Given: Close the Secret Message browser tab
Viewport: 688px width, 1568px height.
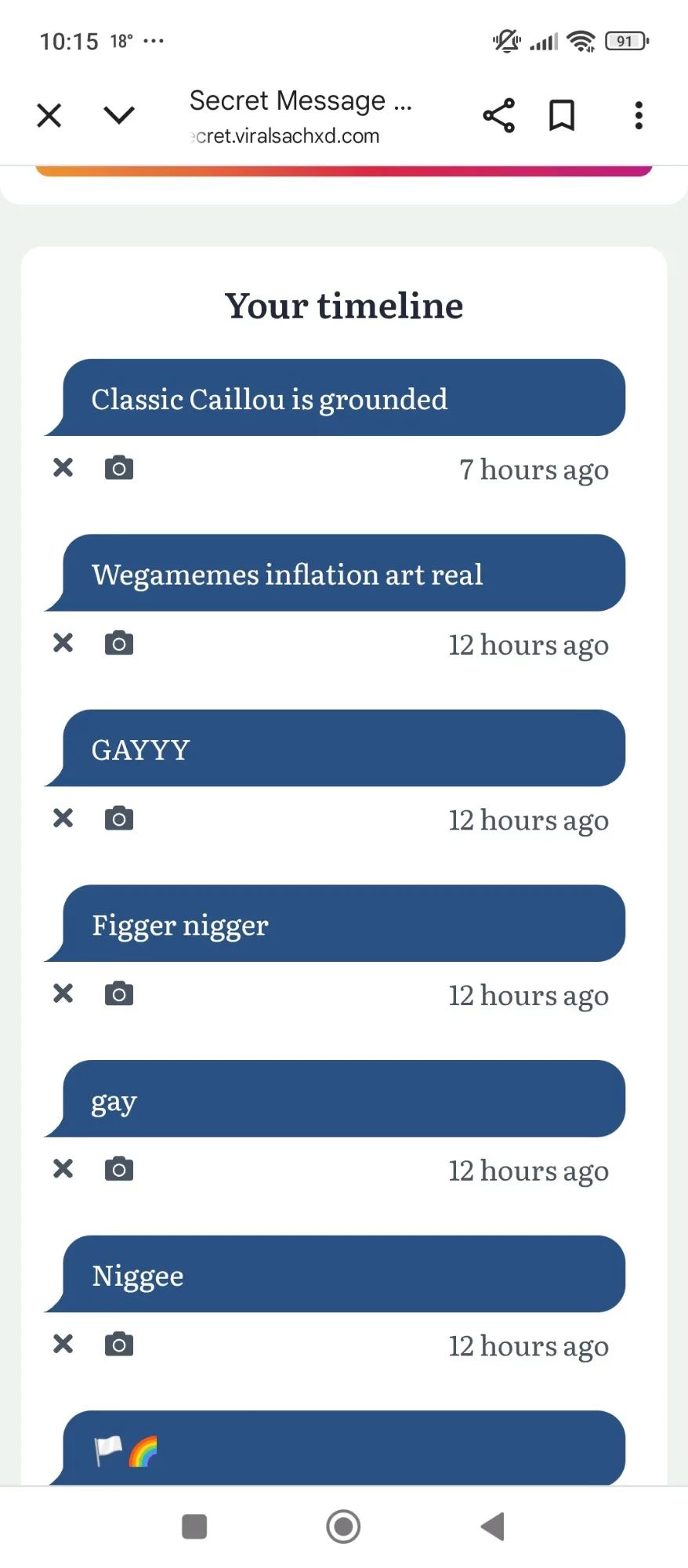Looking at the screenshot, I should tap(49, 115).
